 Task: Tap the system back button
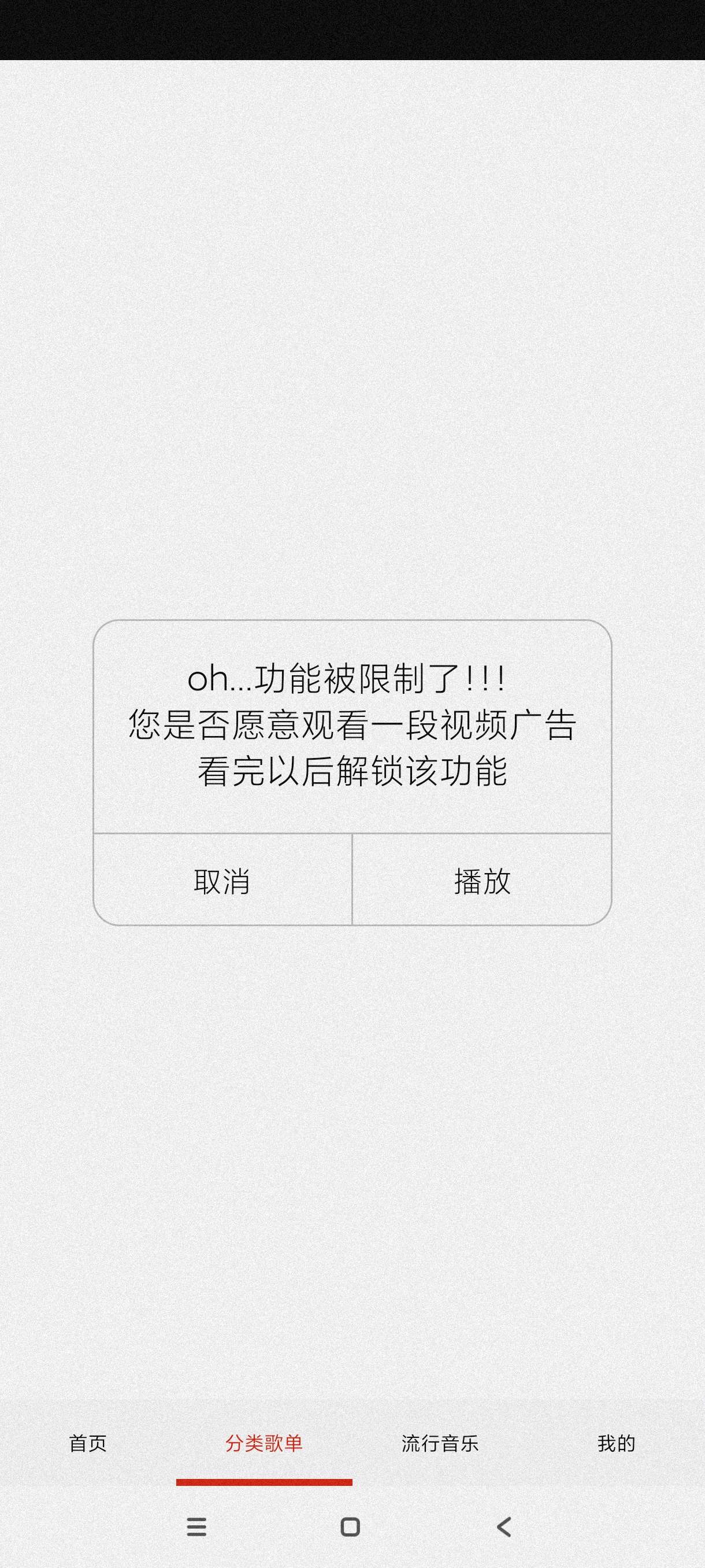[504, 1526]
